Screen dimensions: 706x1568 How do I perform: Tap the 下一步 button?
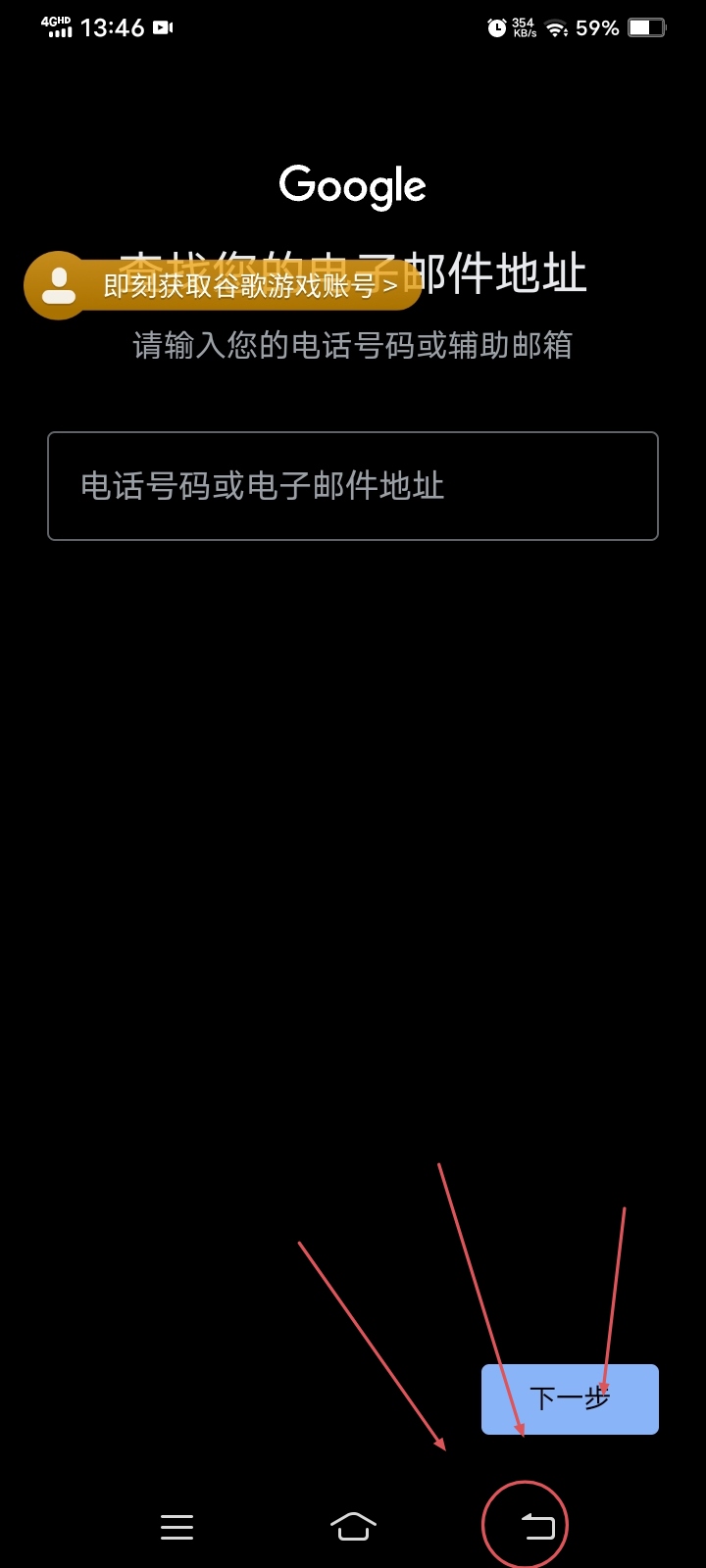(570, 1398)
